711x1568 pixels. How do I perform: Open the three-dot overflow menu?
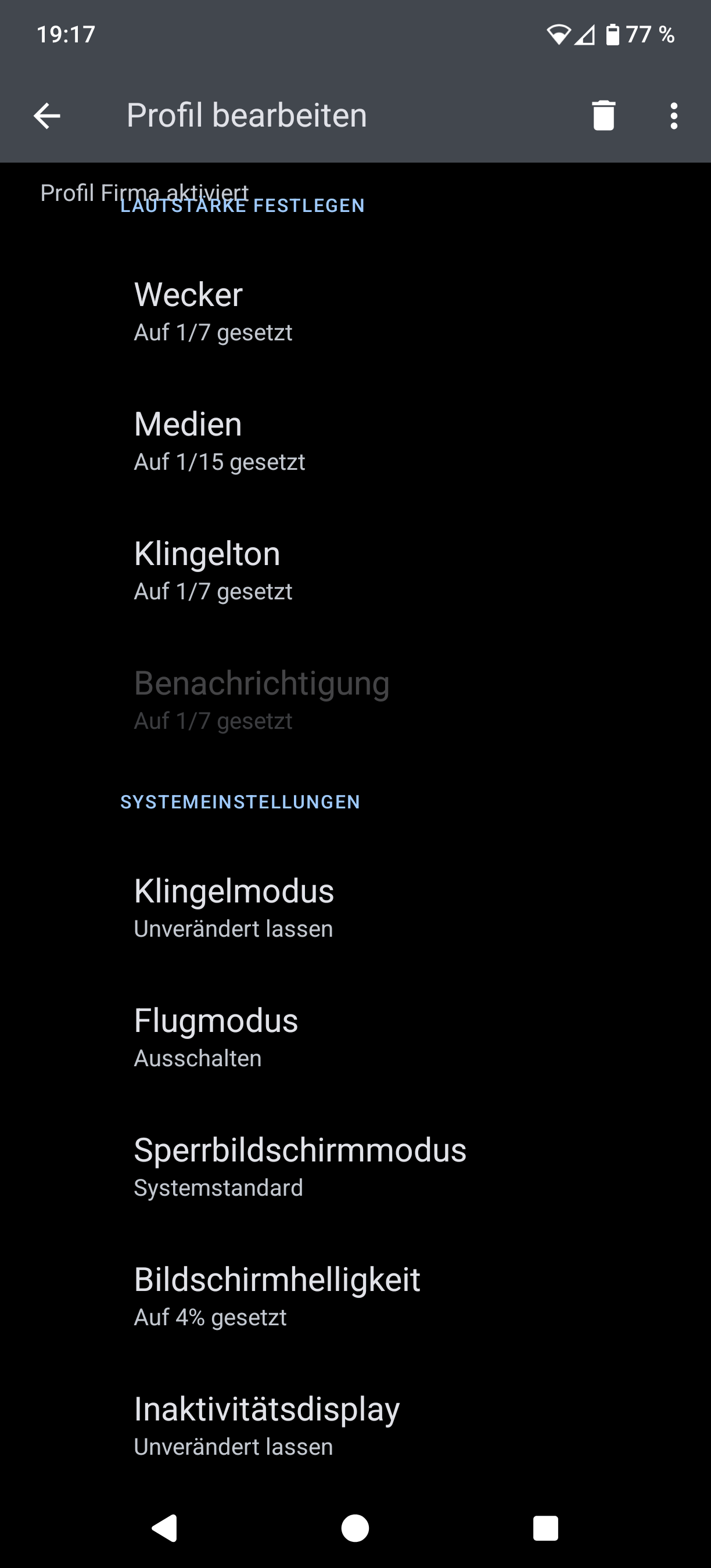[673, 116]
